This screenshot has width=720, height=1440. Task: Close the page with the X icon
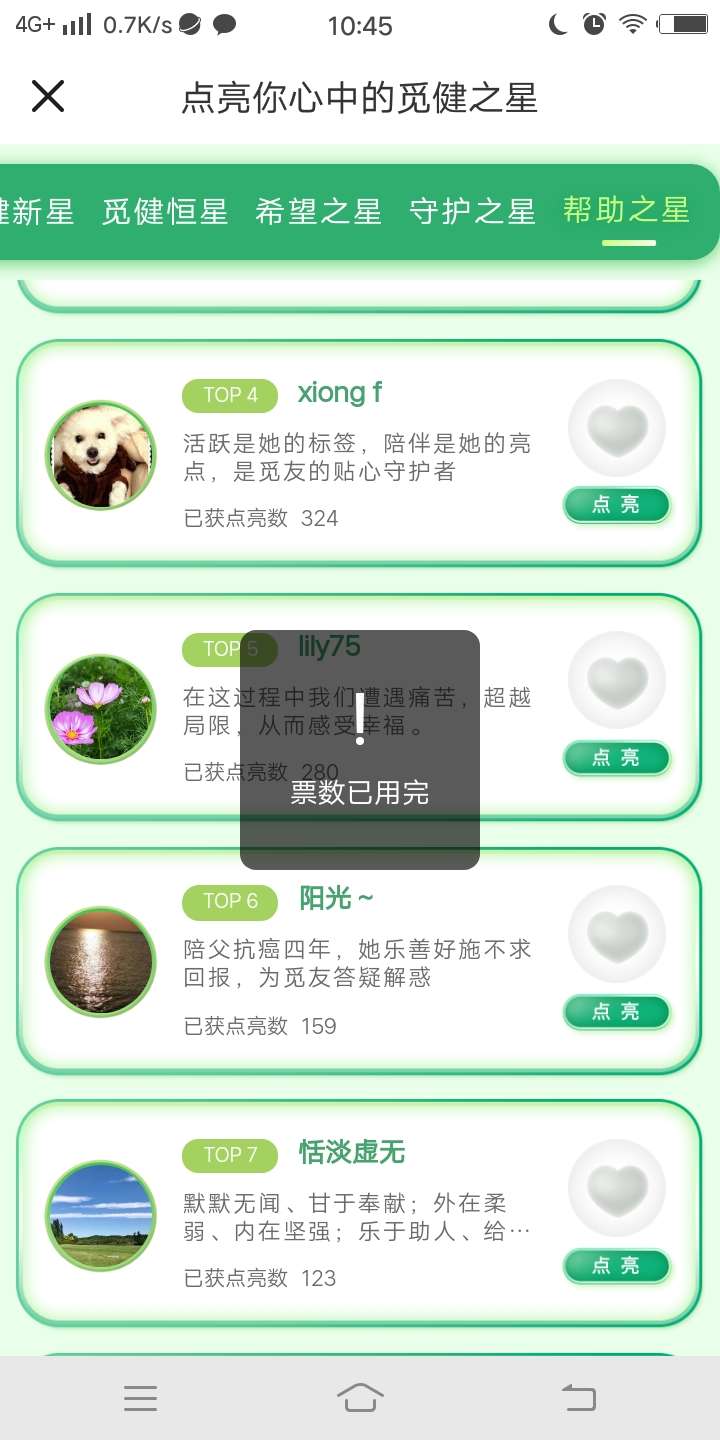click(x=48, y=97)
